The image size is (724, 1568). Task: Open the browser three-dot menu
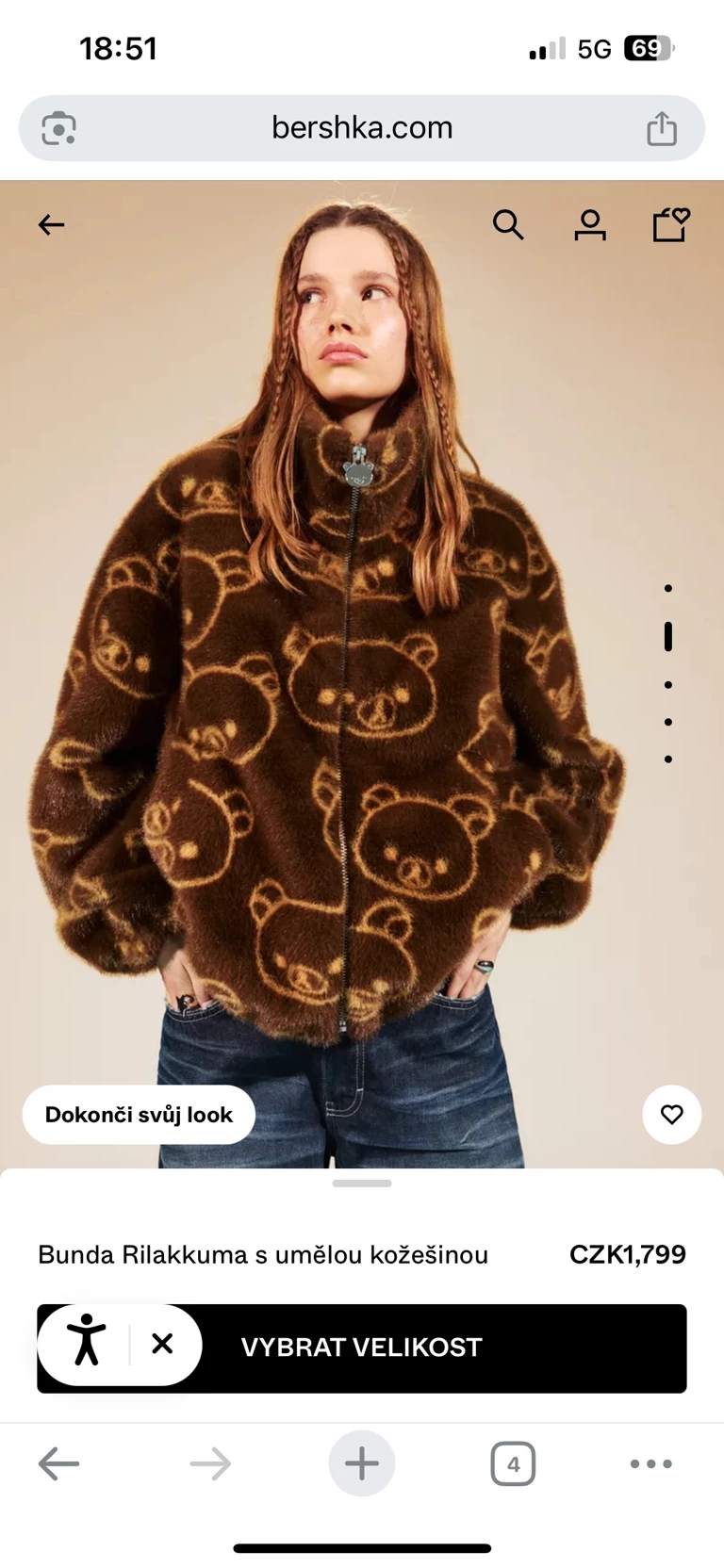[650, 1463]
